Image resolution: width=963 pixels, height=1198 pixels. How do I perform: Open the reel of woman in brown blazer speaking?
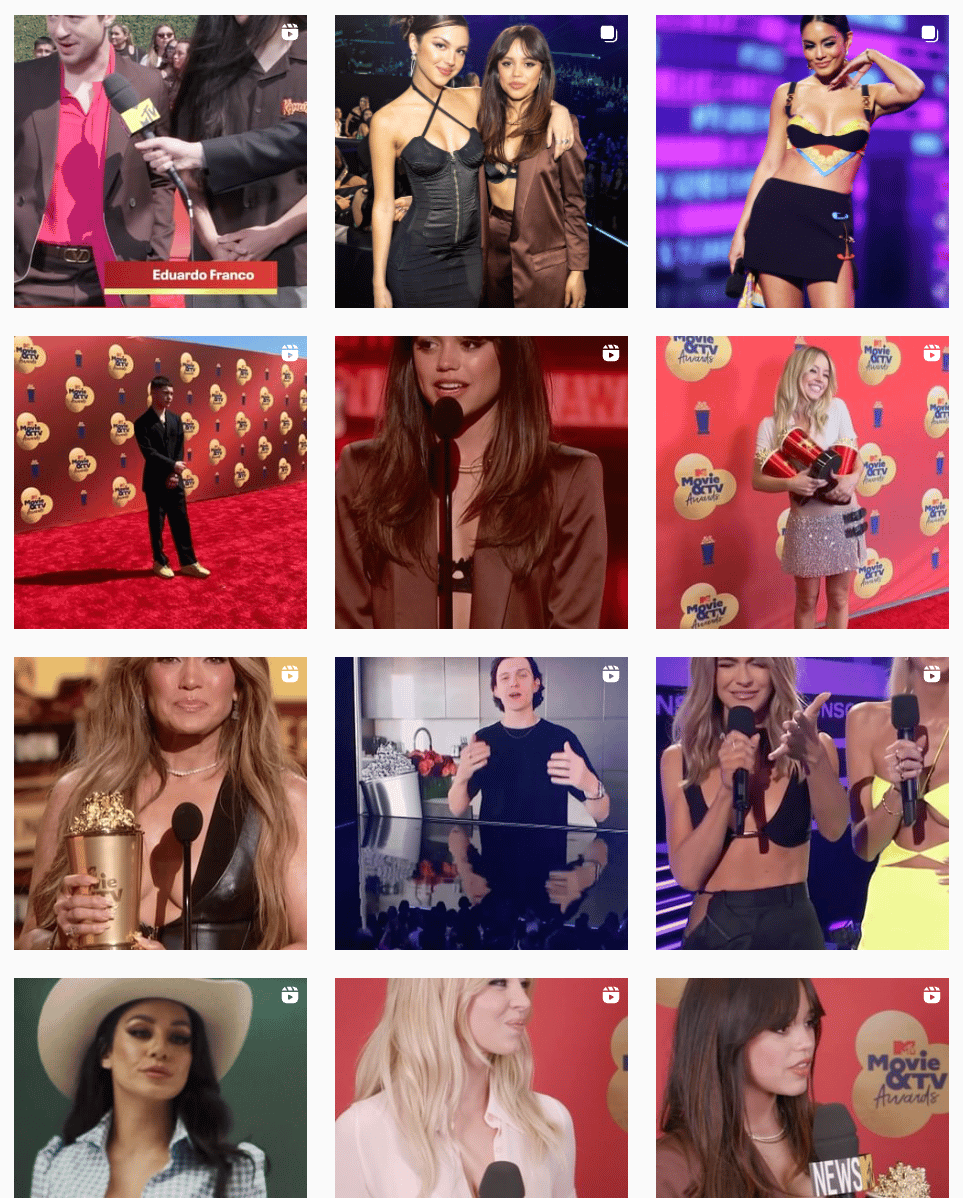pos(481,482)
